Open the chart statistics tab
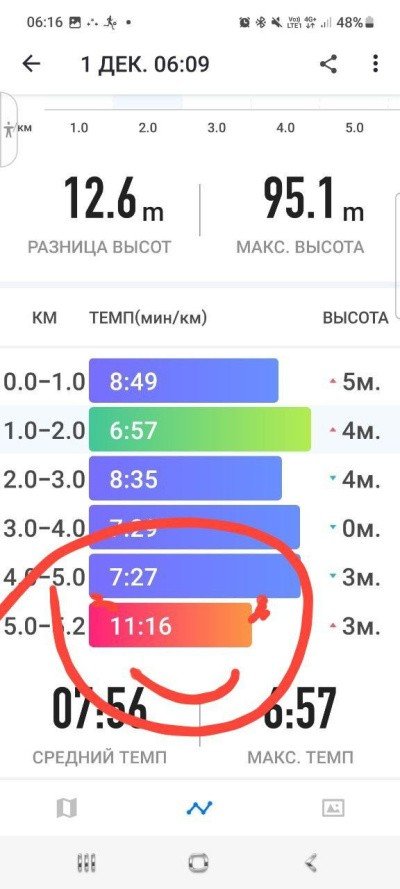This screenshot has height=889, width=400. pyautogui.click(x=199, y=807)
